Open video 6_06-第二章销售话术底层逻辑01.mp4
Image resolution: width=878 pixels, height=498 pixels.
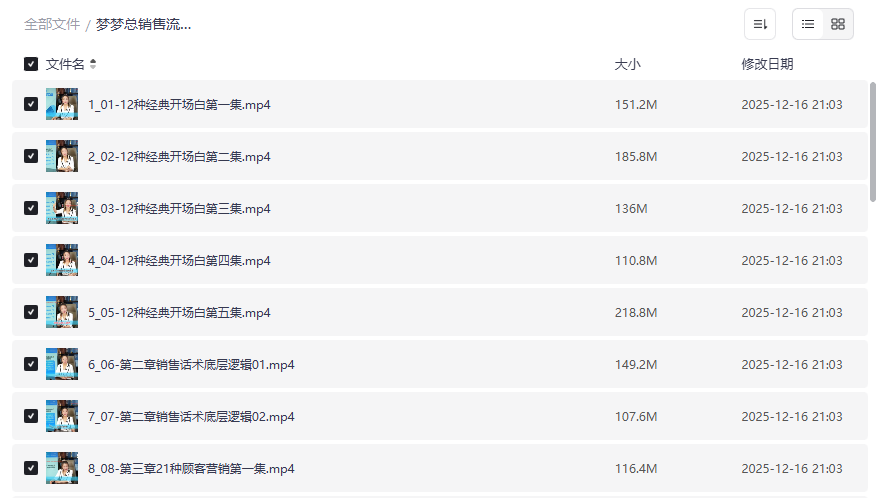[191, 365]
